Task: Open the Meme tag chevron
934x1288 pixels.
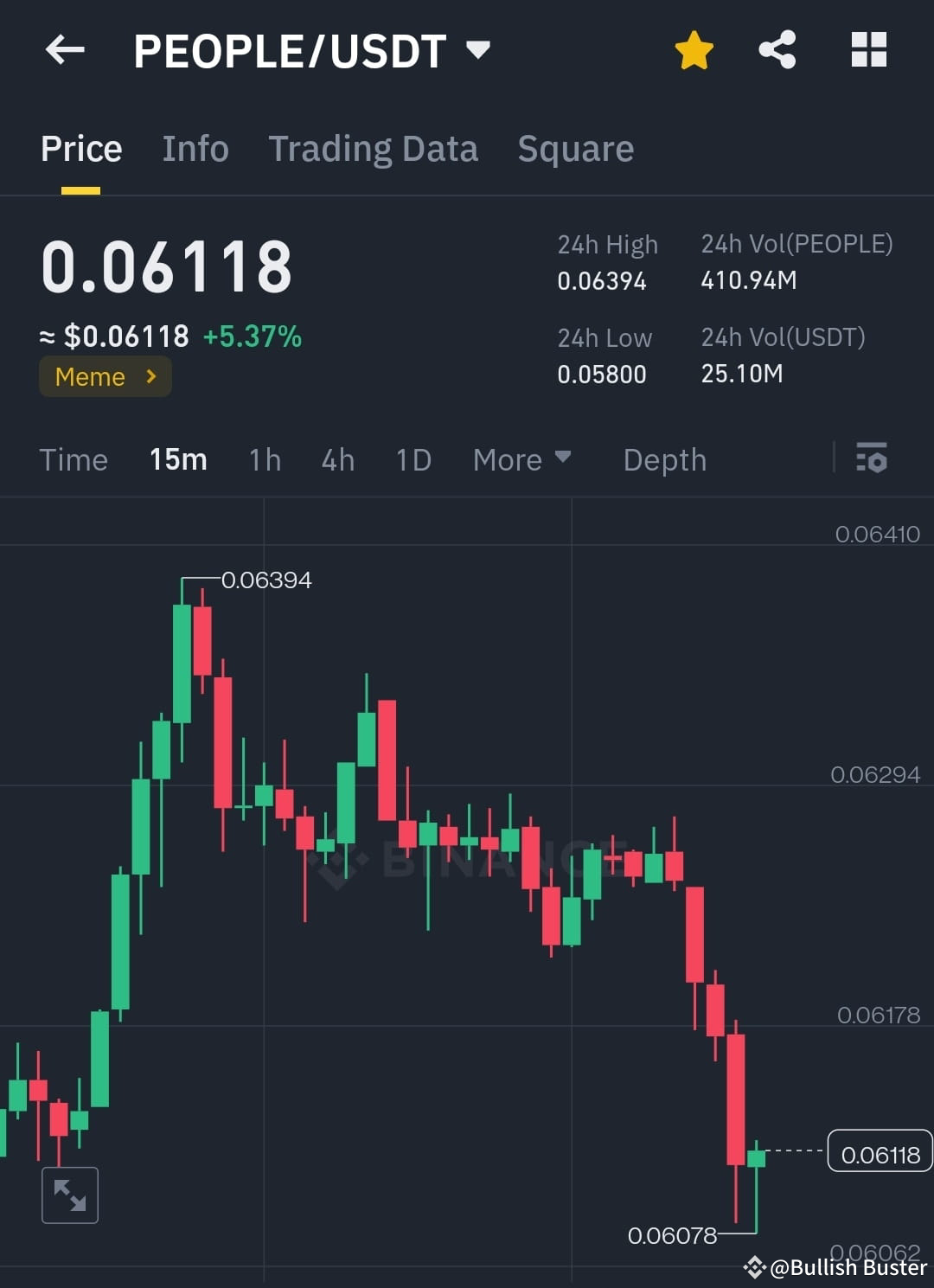Action: 150,376
